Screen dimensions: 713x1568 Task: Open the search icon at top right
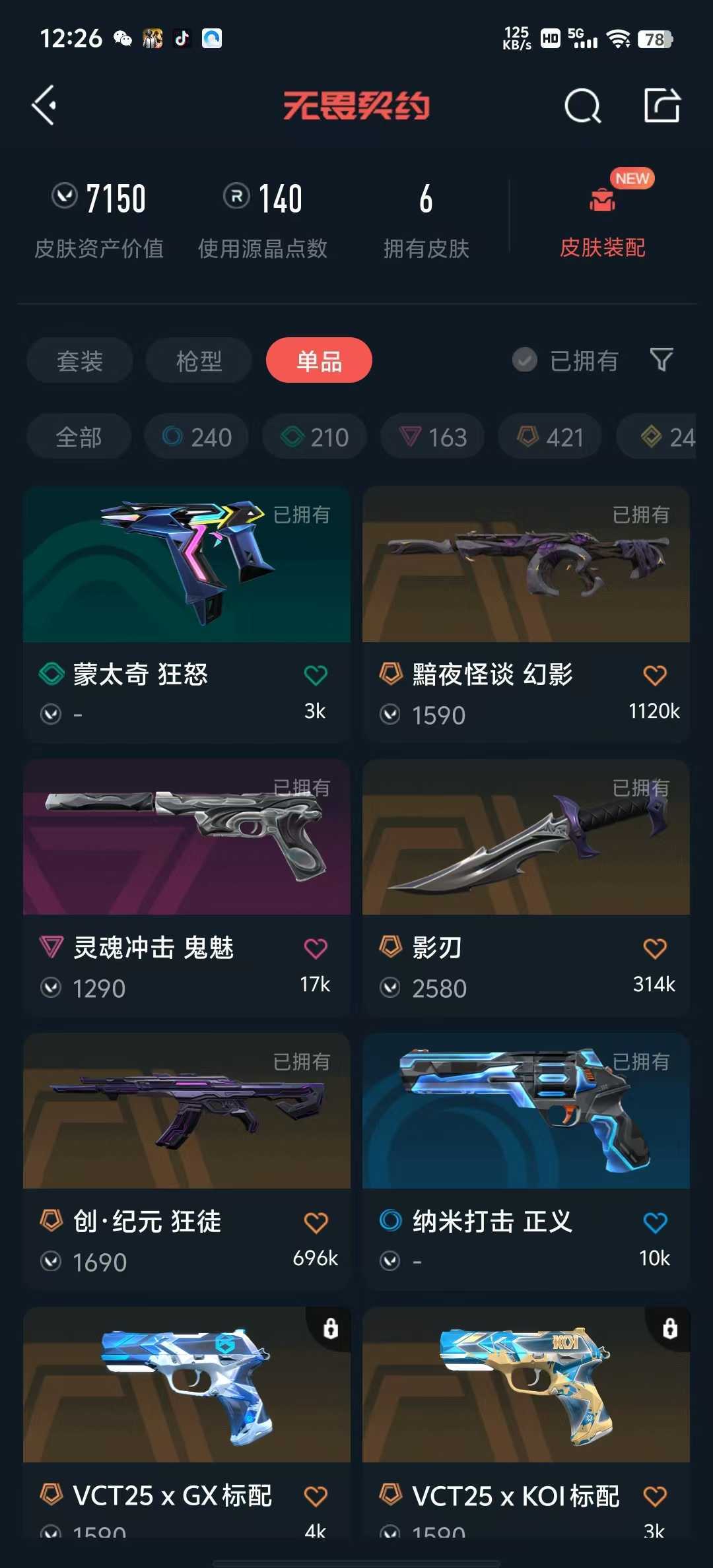pyautogui.click(x=582, y=106)
